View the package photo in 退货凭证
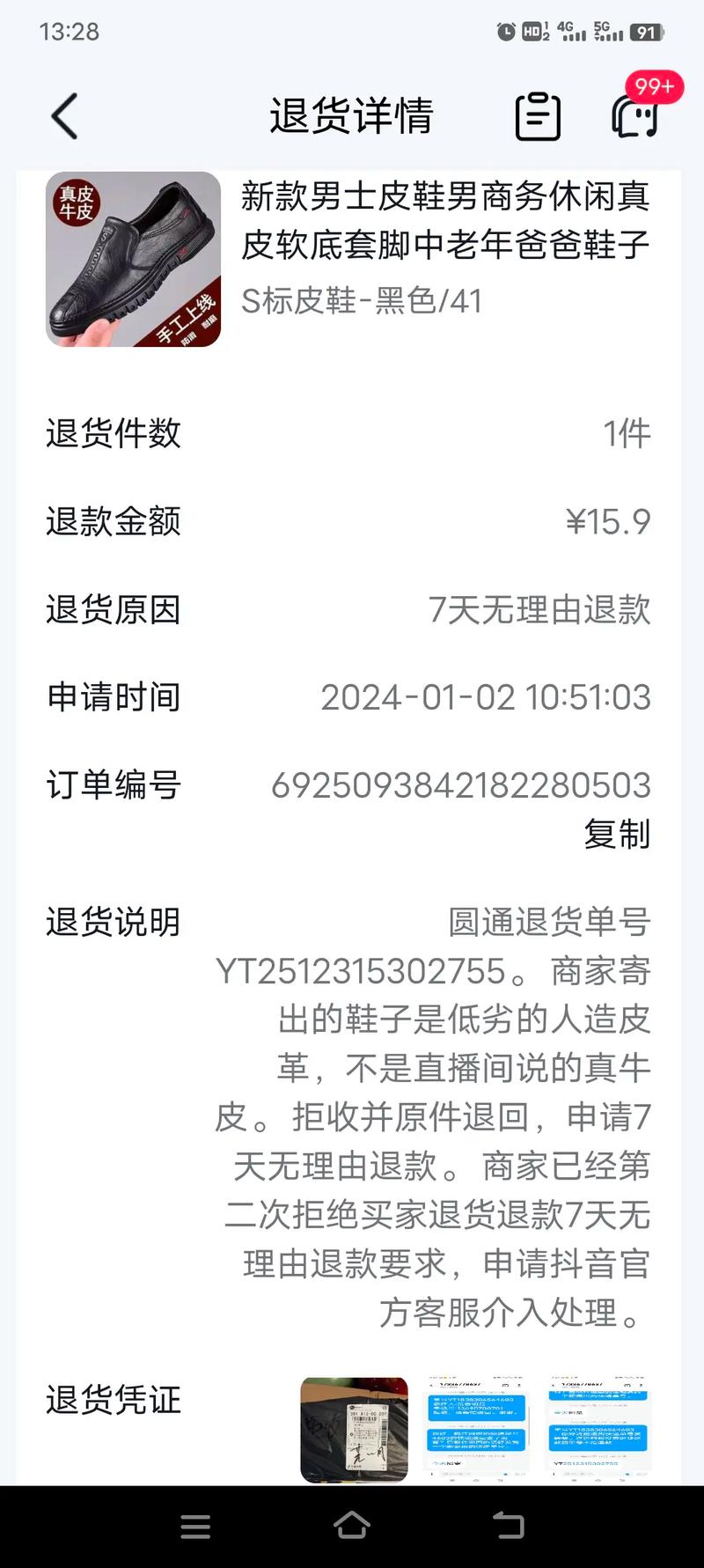The height and width of the screenshot is (1568, 704). point(354,1430)
